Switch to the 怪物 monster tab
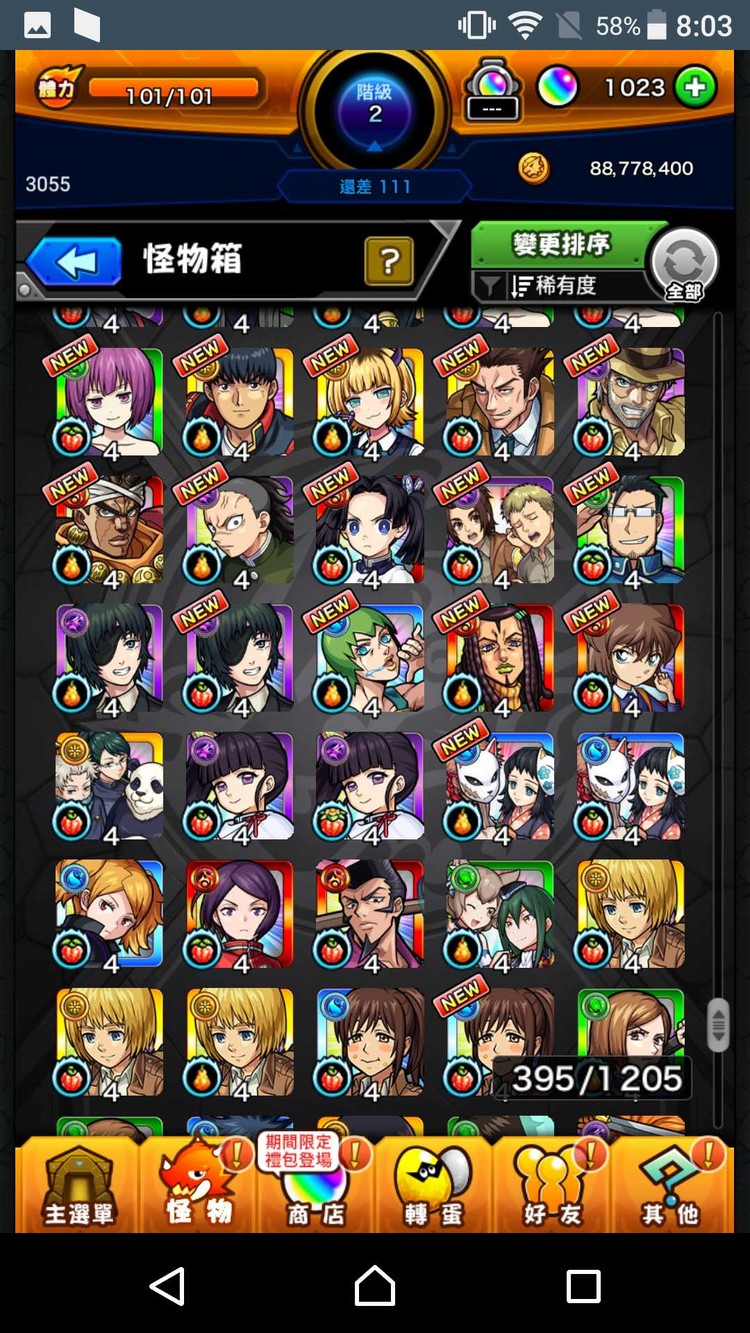The height and width of the screenshot is (1333, 750). 198,1185
